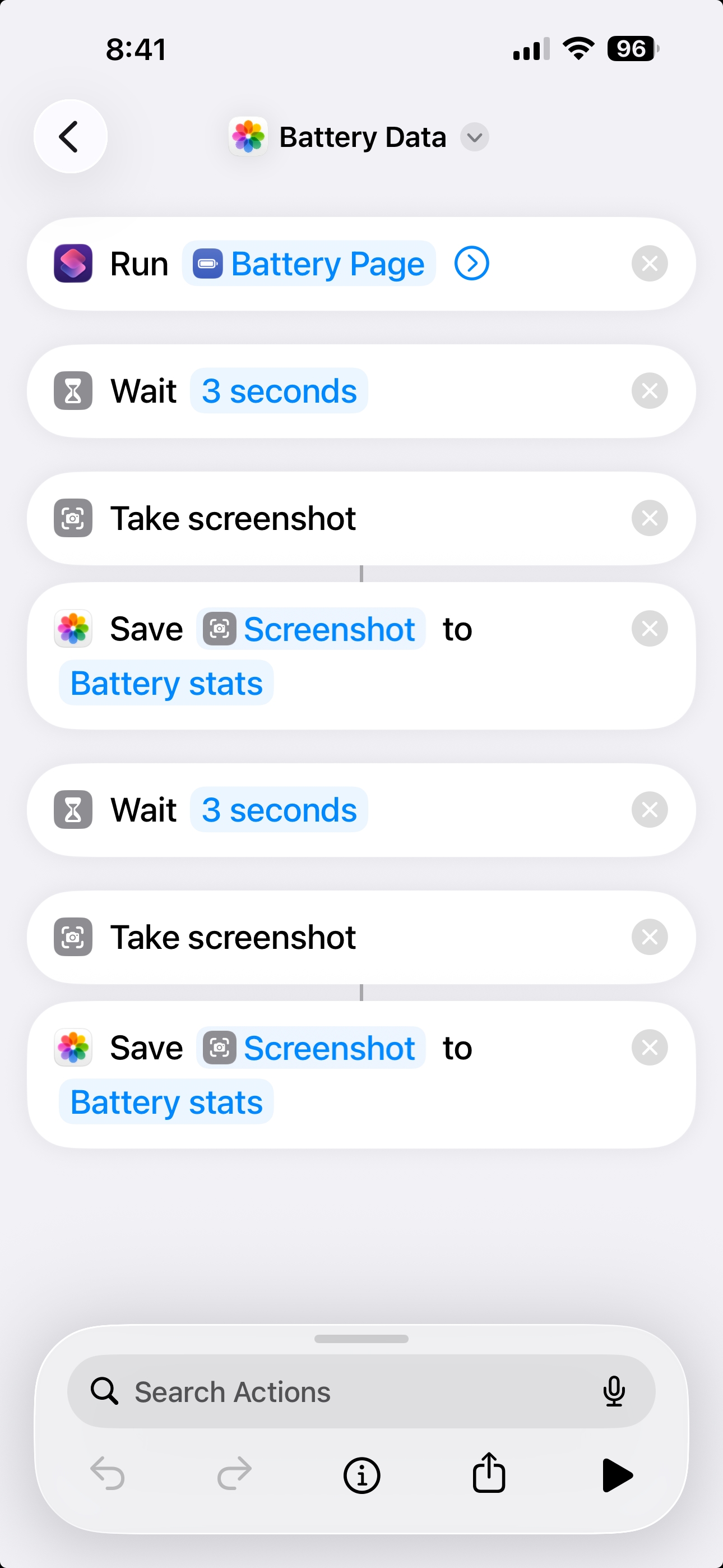This screenshot has height=1568, width=723.
Task: Open the shortcut info details
Action: tap(361, 1475)
